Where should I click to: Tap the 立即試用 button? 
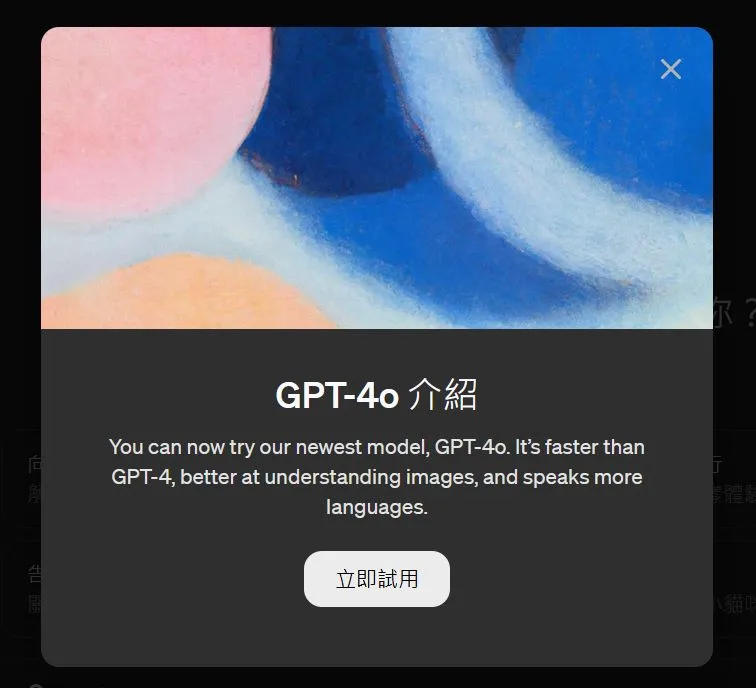[x=376, y=579]
